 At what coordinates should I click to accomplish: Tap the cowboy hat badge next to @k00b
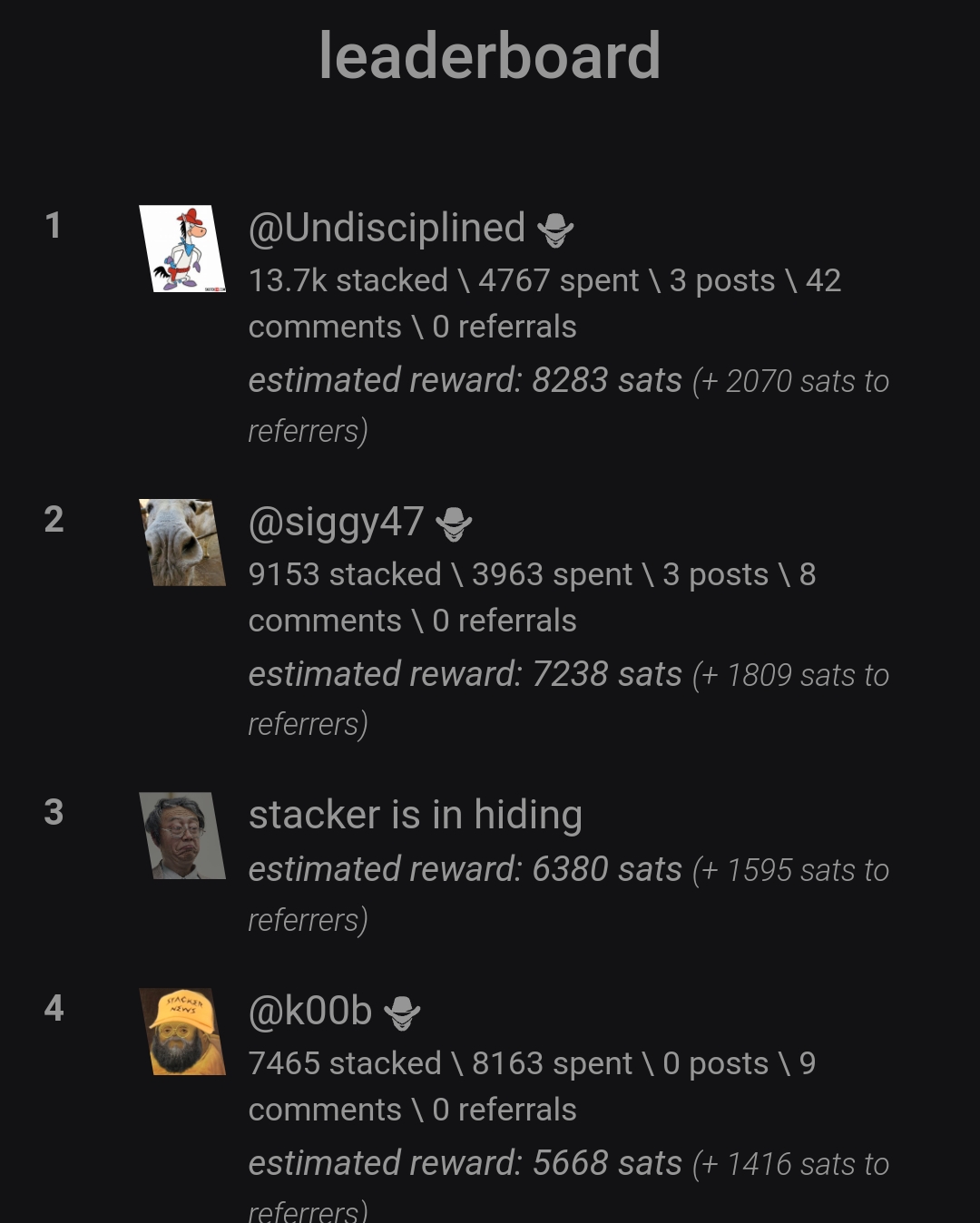pyautogui.click(x=402, y=1013)
